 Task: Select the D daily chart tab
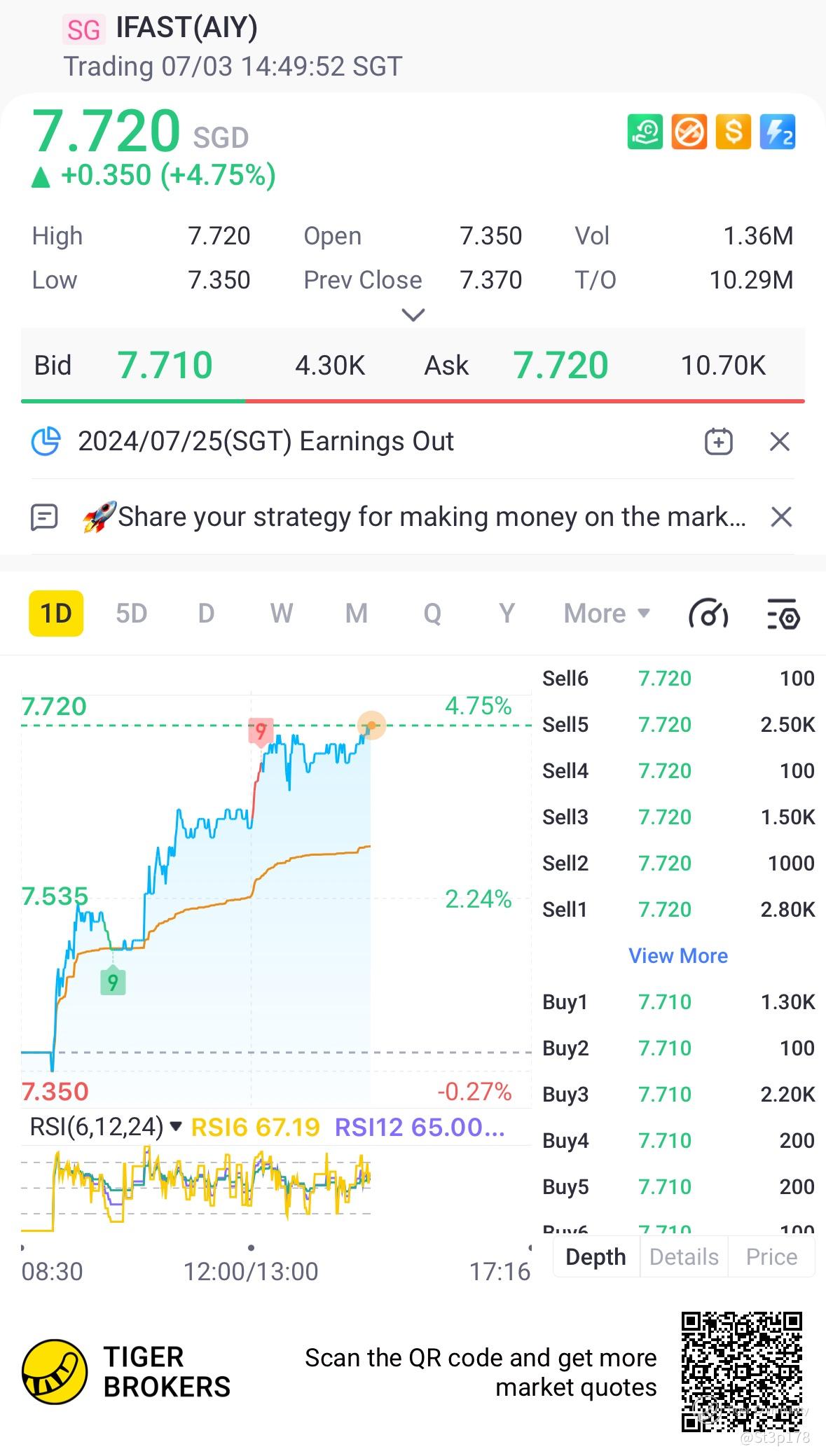(206, 613)
